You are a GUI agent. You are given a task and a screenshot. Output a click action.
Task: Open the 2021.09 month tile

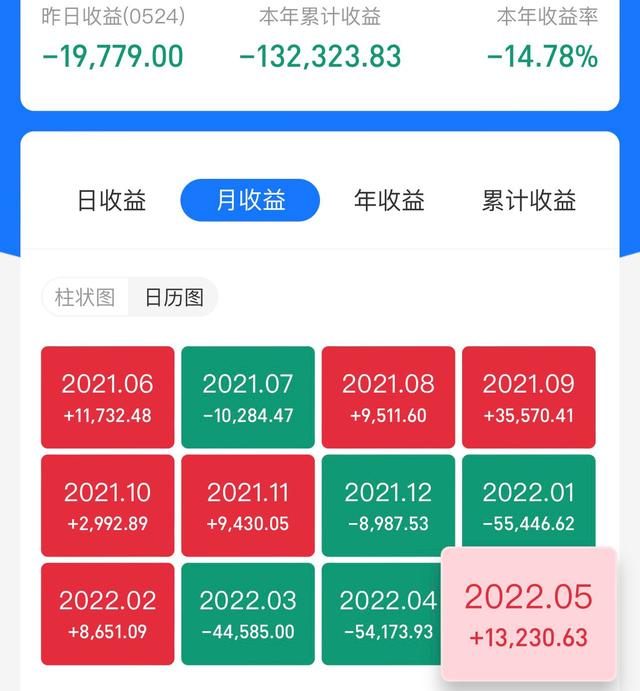(528, 397)
